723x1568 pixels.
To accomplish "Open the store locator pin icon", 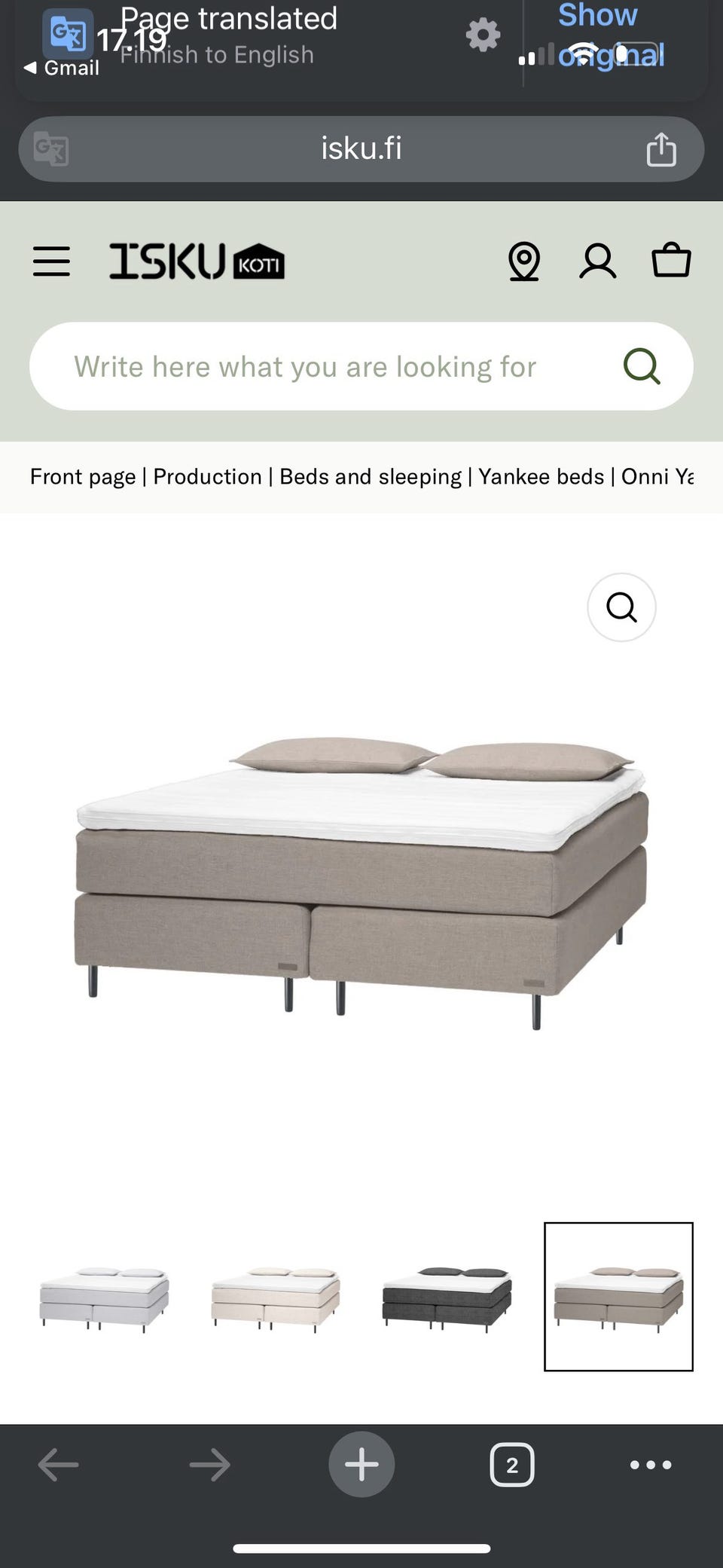I will (524, 261).
